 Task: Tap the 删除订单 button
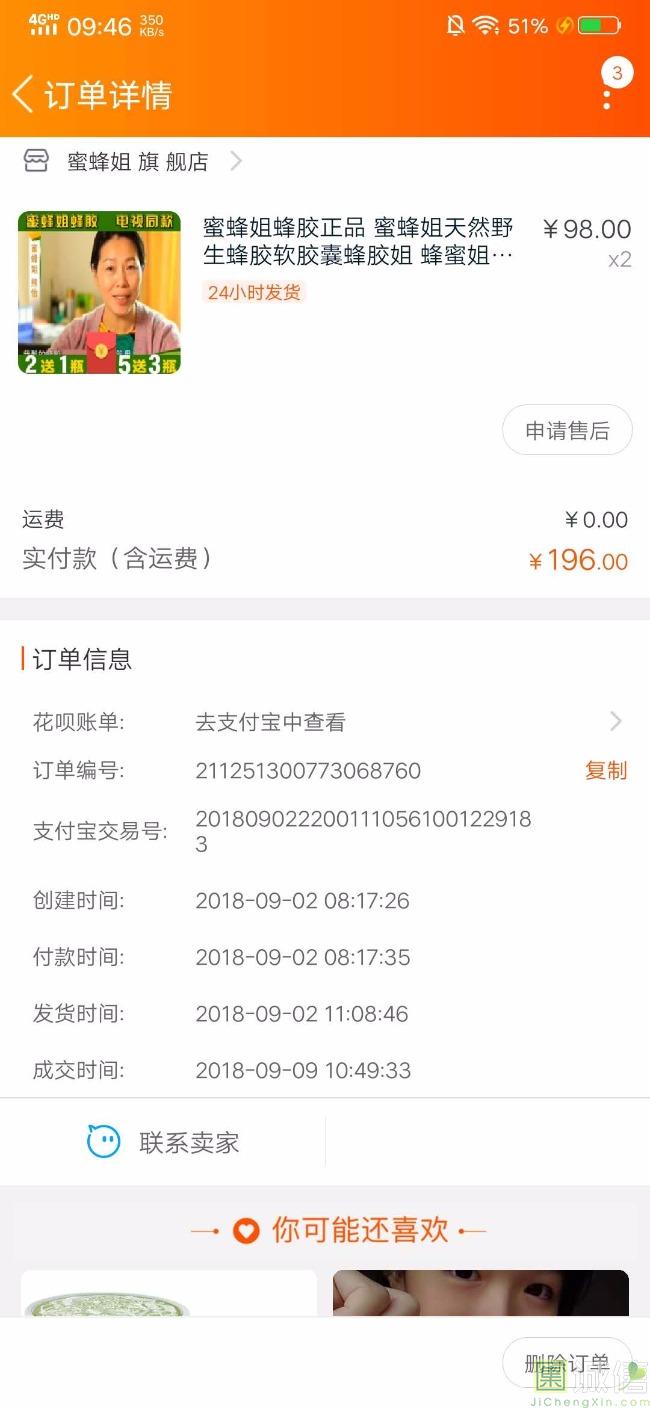coord(567,1363)
